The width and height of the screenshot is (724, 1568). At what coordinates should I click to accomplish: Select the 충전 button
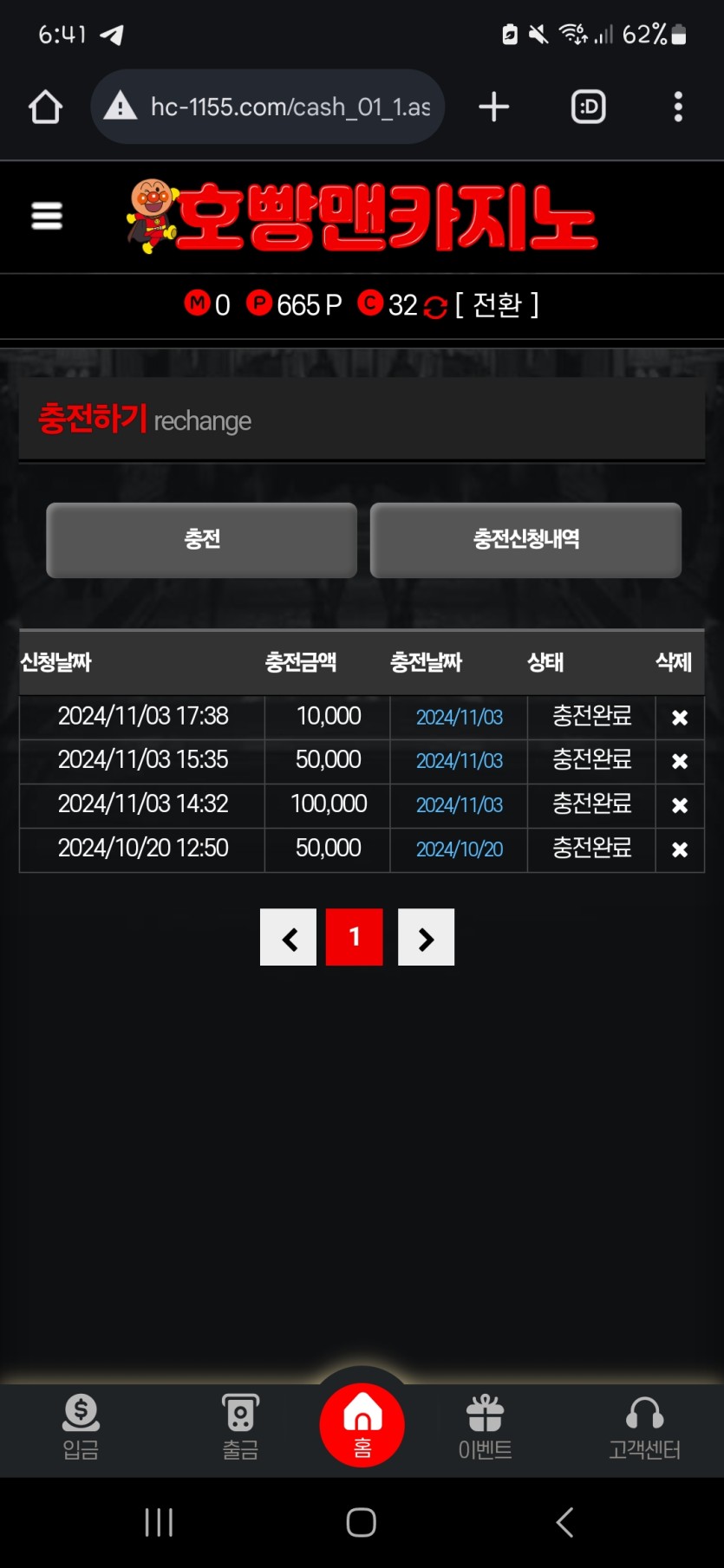pos(201,539)
